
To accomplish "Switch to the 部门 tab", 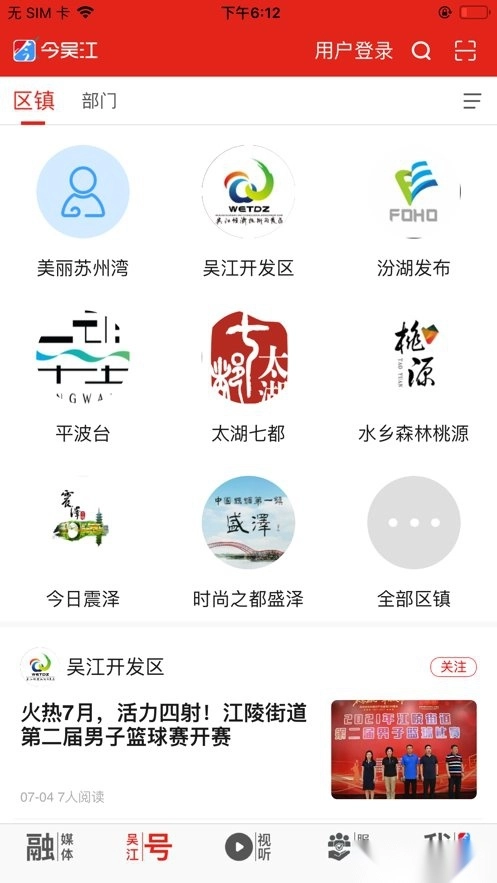I will pos(99,101).
